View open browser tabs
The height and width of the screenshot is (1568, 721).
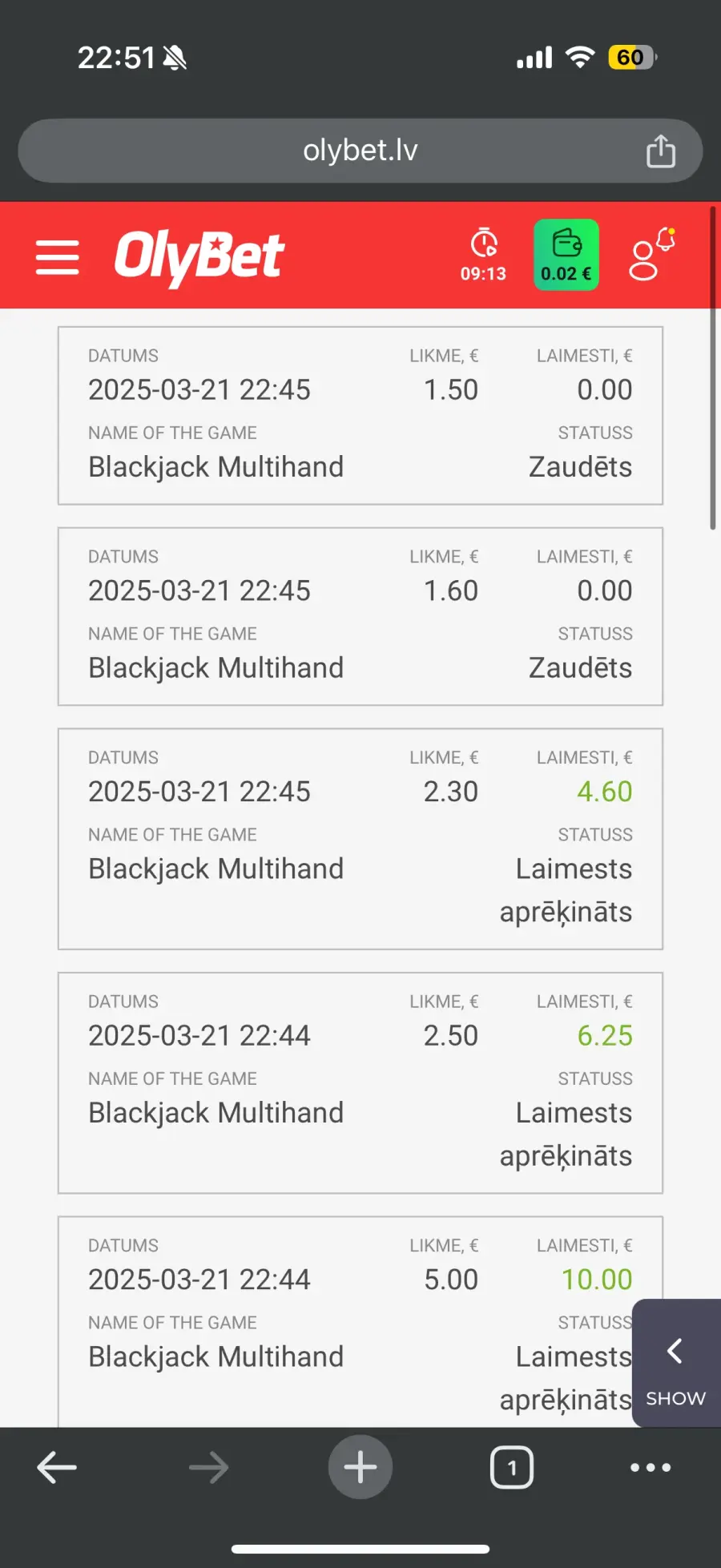click(512, 1467)
